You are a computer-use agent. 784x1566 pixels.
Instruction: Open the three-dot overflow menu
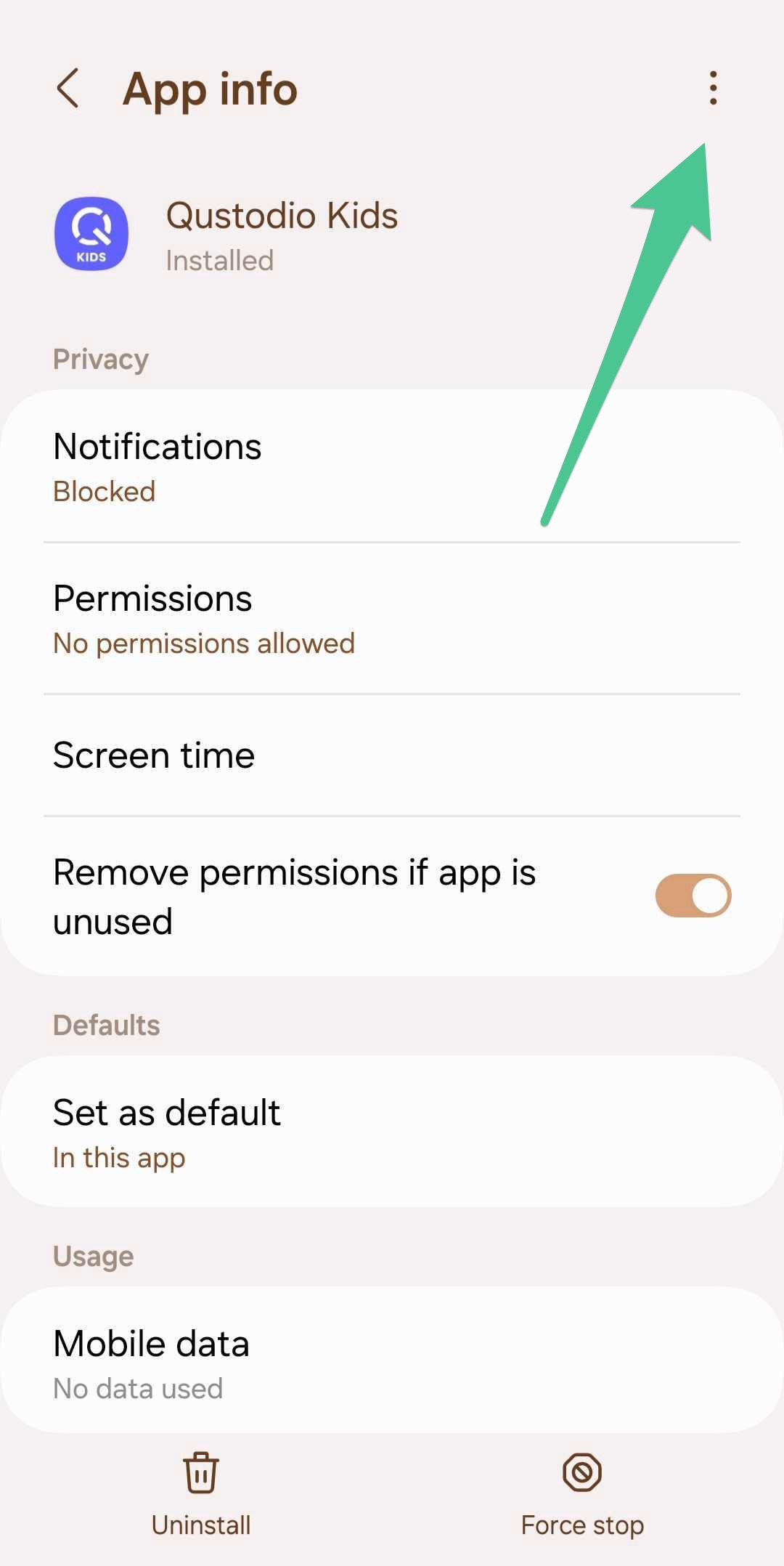(713, 89)
